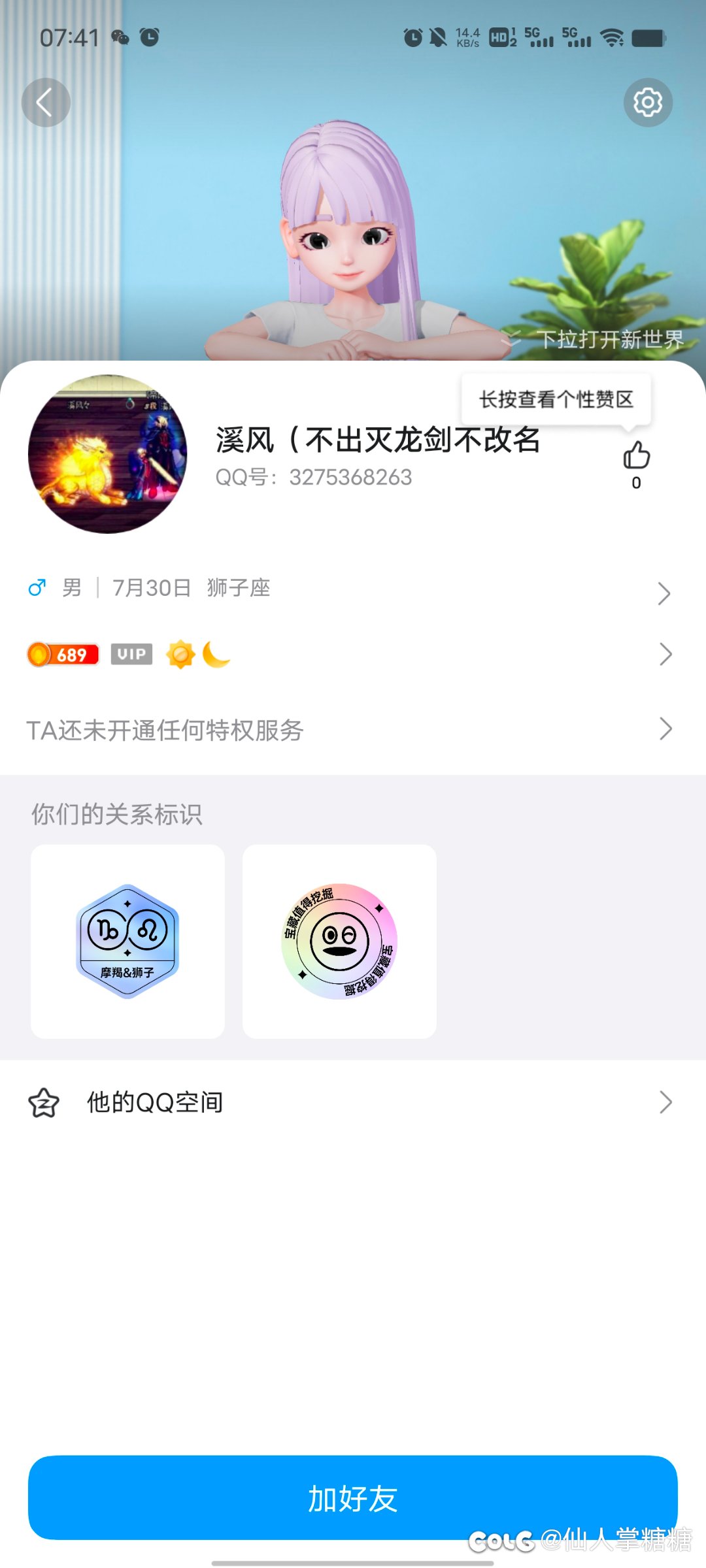
Task: Tap the 加好友 button
Action: [x=353, y=1497]
